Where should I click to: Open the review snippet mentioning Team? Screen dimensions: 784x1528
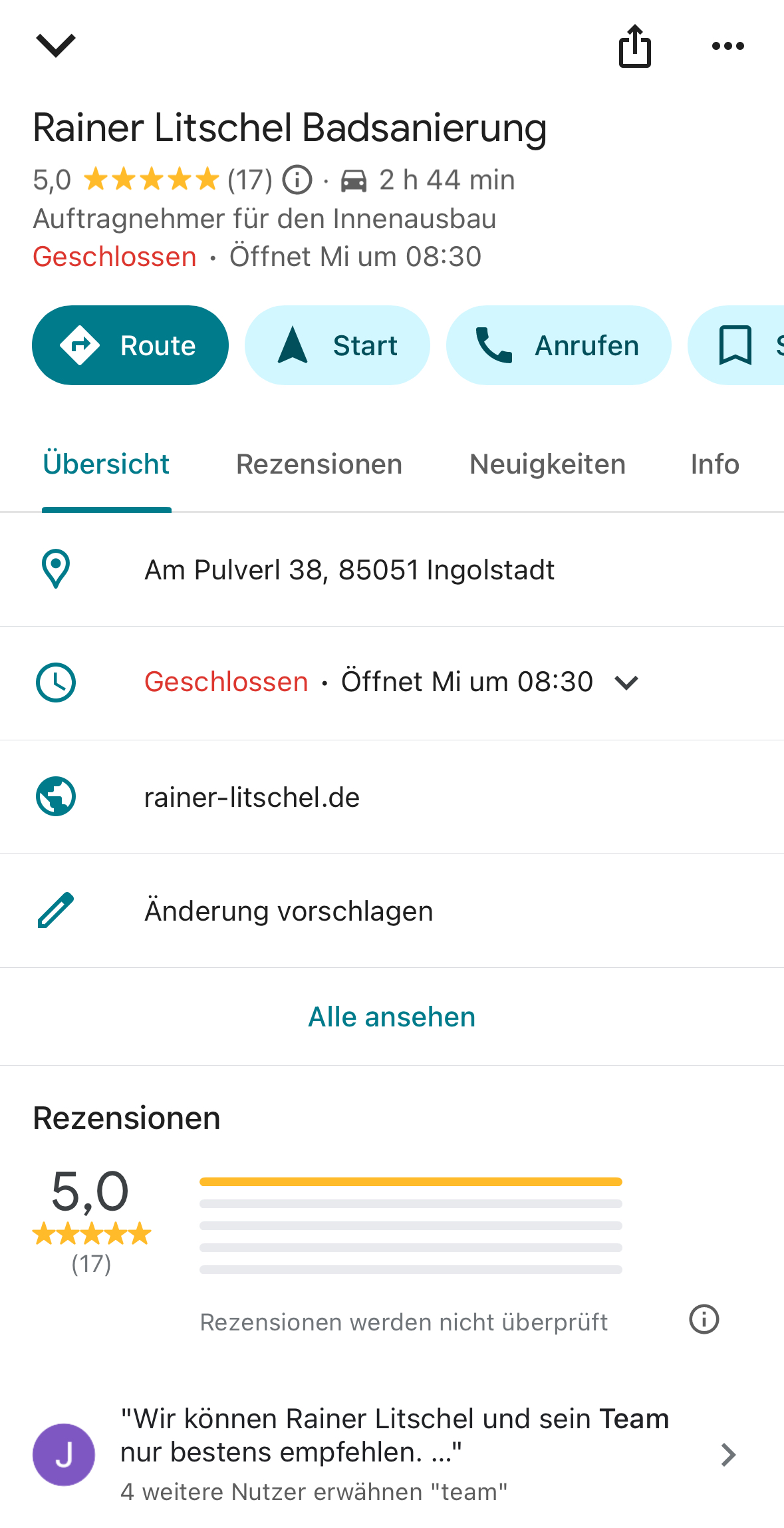[392, 1455]
